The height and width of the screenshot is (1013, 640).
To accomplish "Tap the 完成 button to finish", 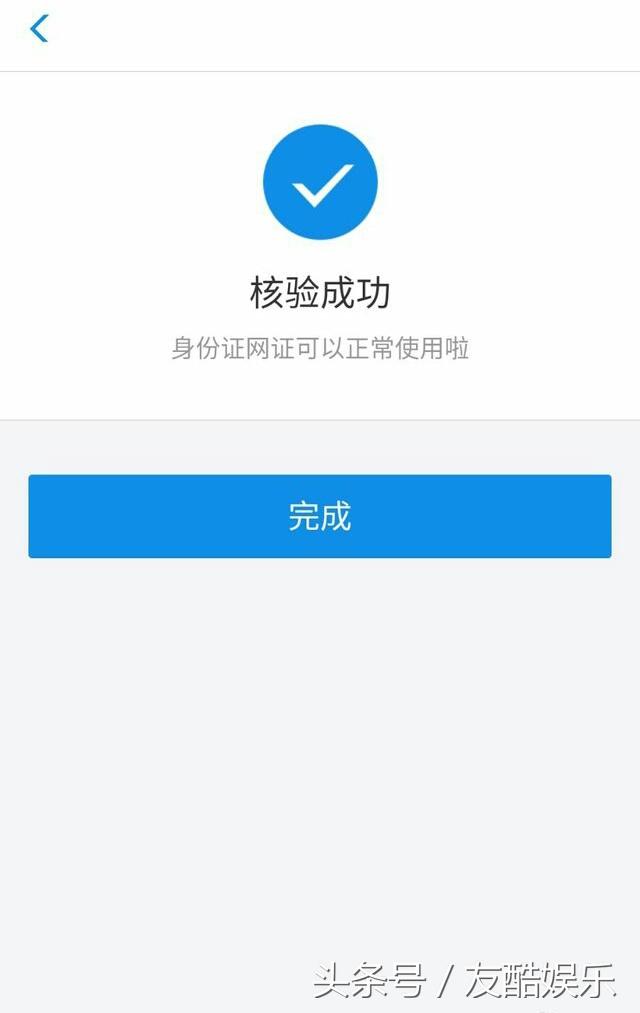I will (x=319, y=516).
